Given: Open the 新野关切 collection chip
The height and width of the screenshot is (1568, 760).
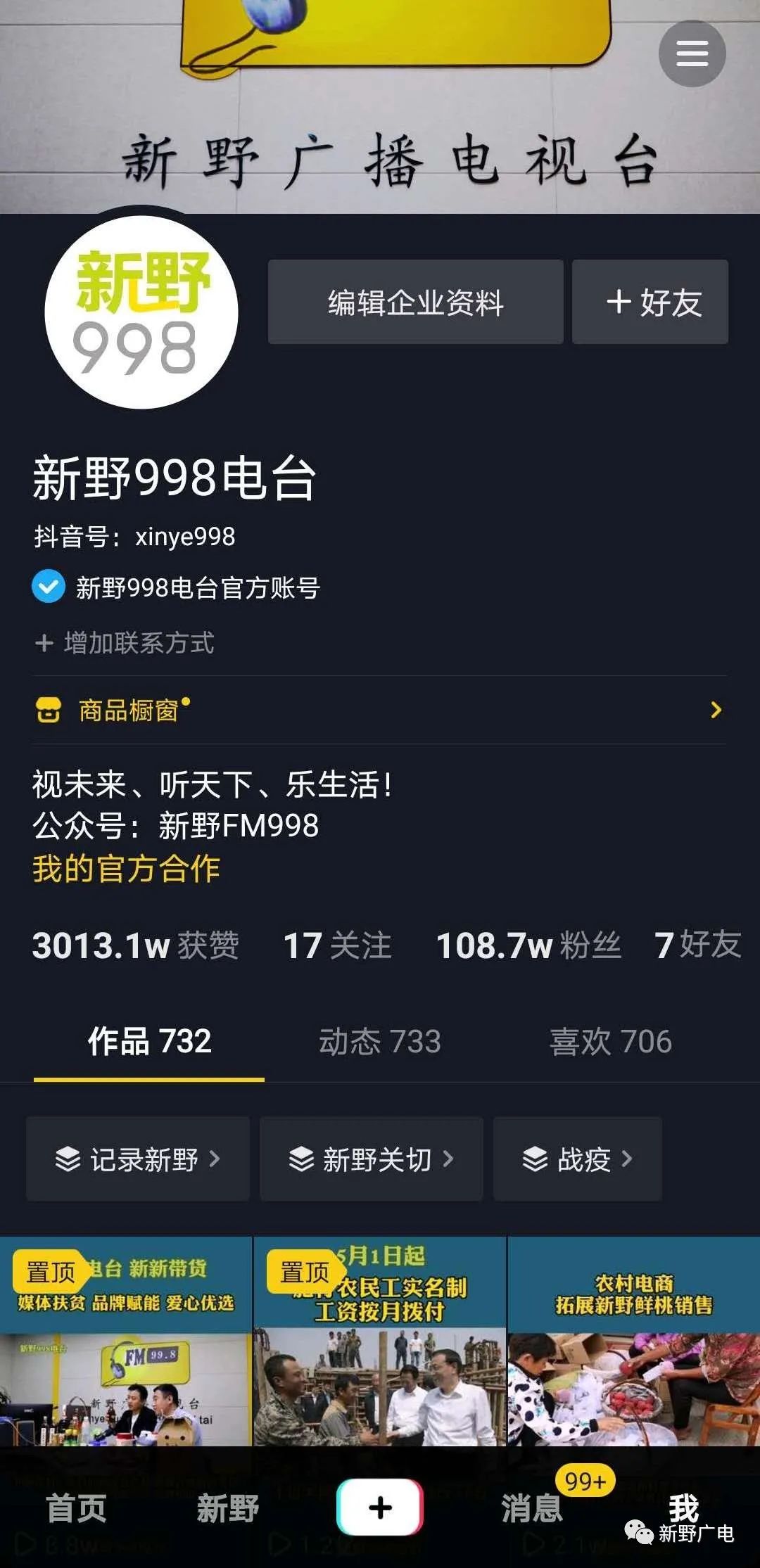Looking at the screenshot, I should click(371, 1159).
